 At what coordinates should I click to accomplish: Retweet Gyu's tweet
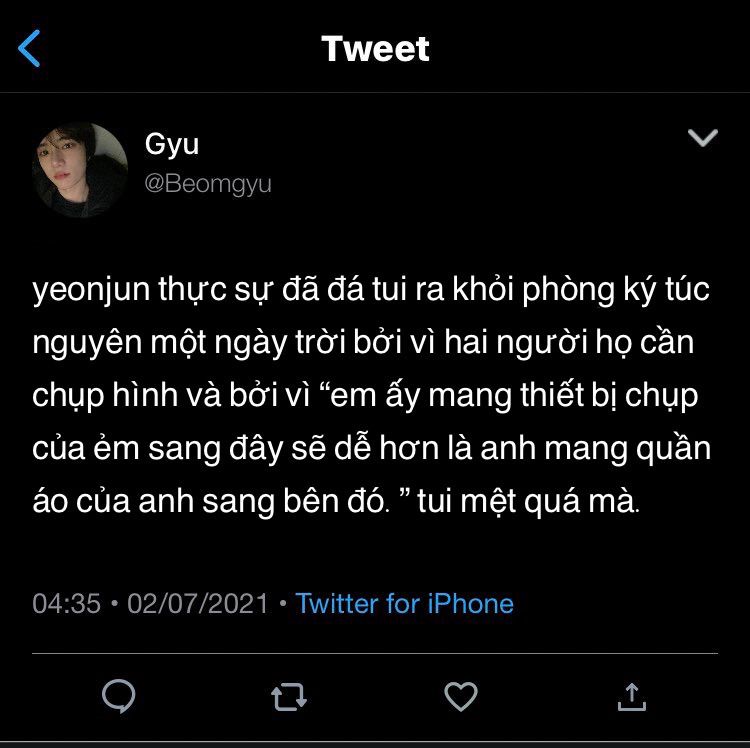coord(289,696)
